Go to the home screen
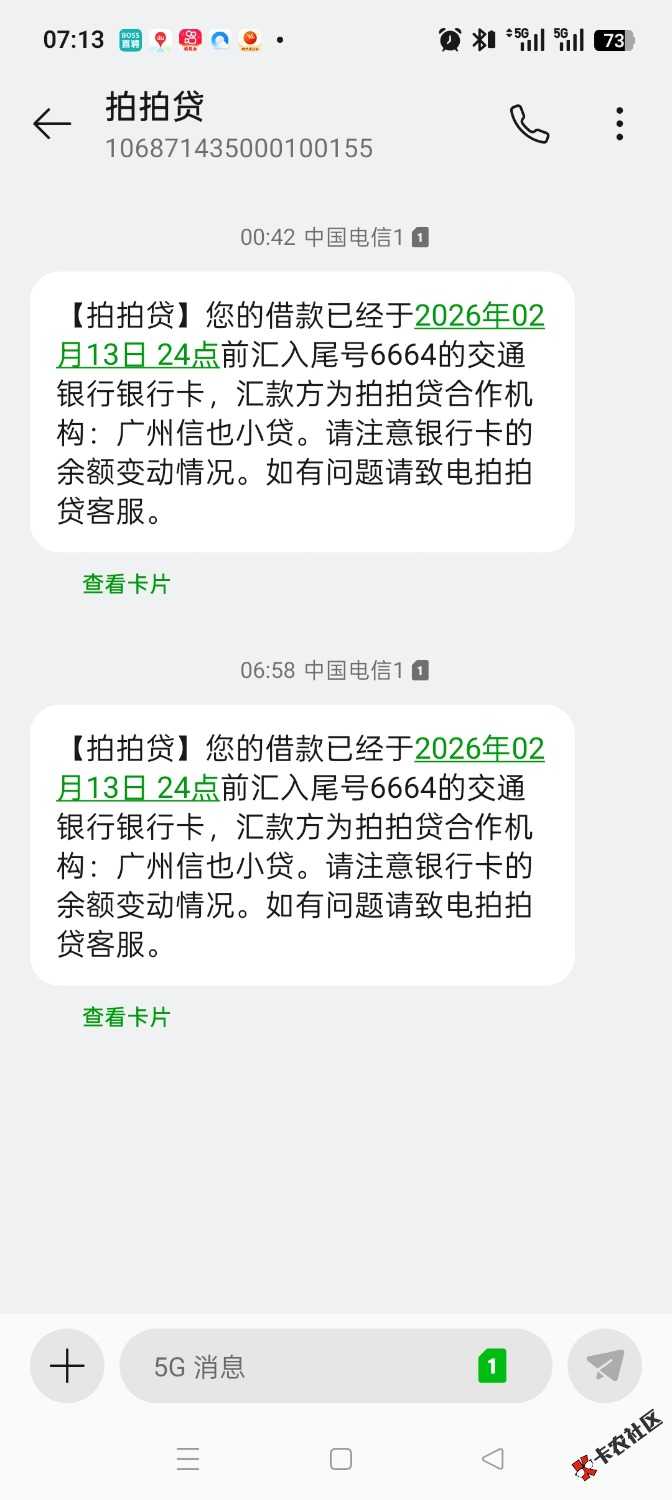672x1500 pixels. pos(340,1459)
